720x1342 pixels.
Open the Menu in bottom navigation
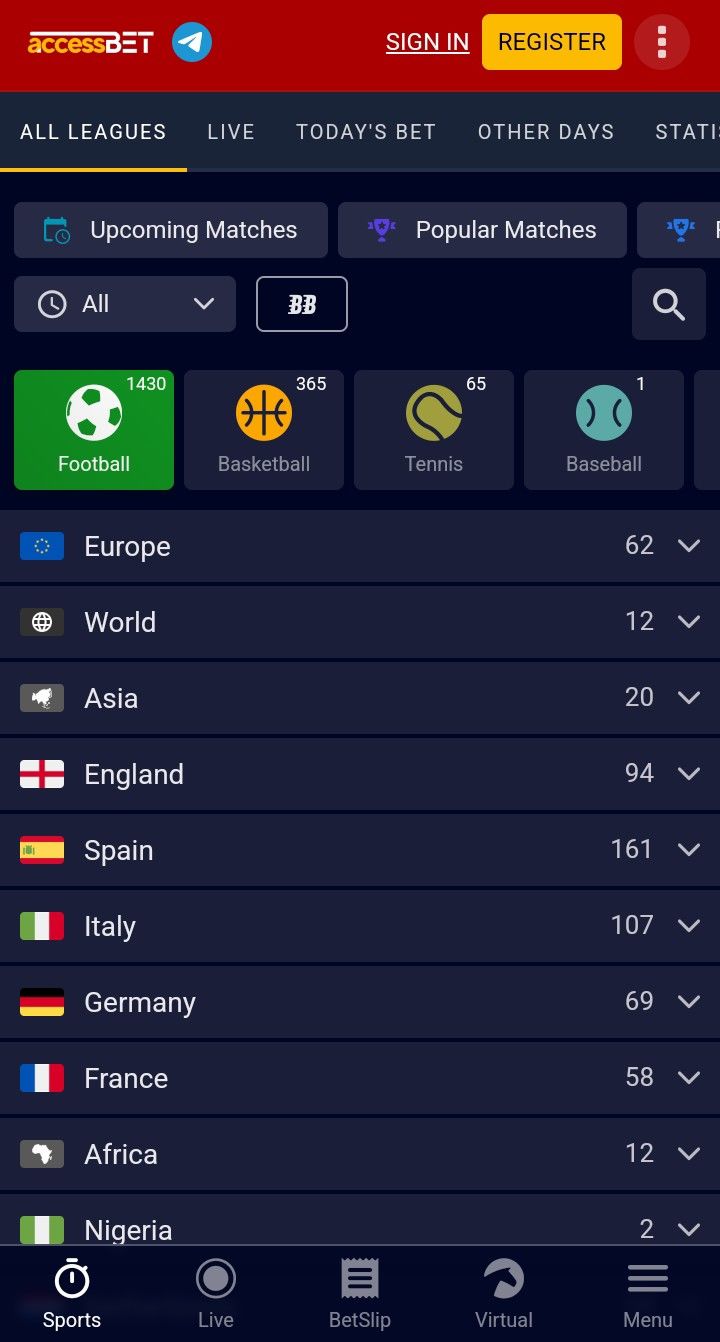pyautogui.click(x=648, y=1294)
